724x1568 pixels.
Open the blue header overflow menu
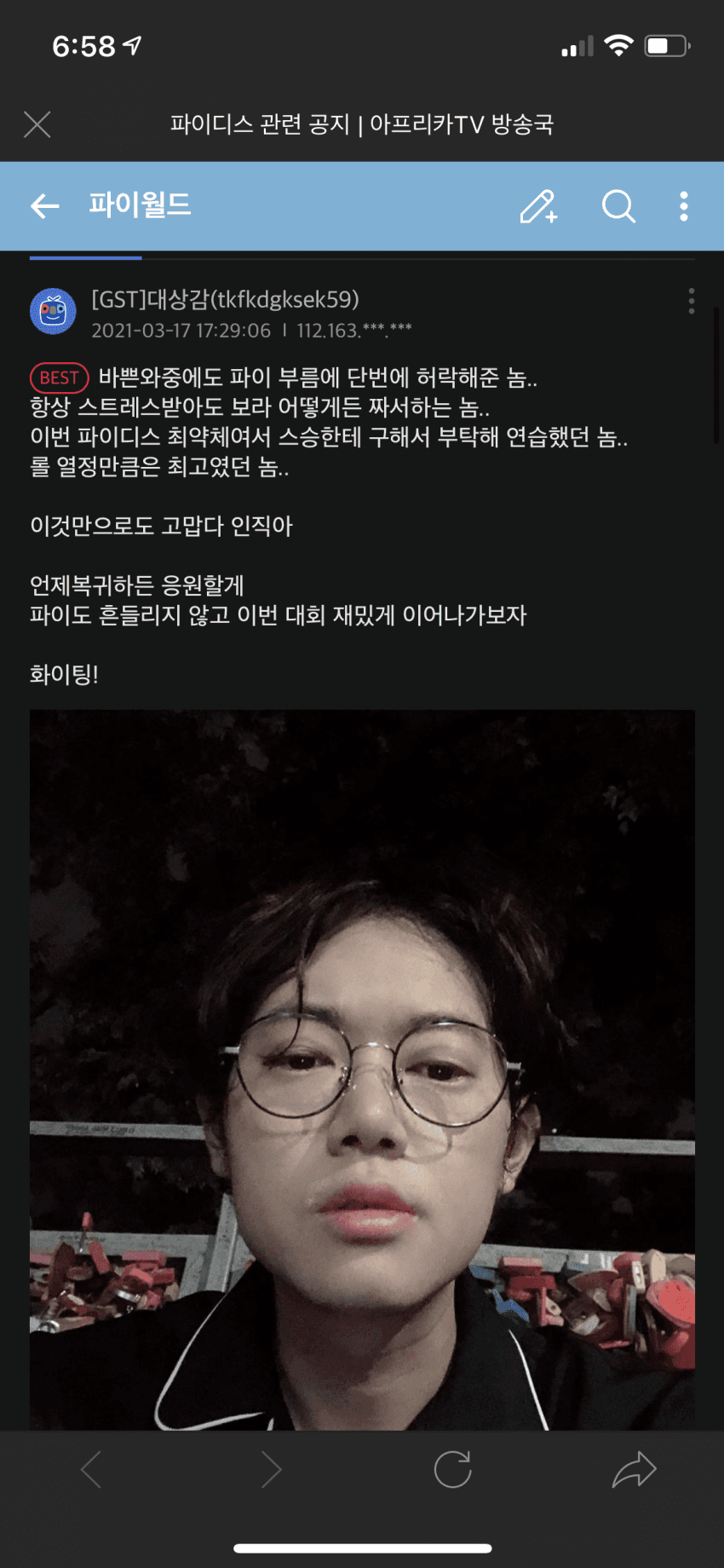click(x=684, y=206)
